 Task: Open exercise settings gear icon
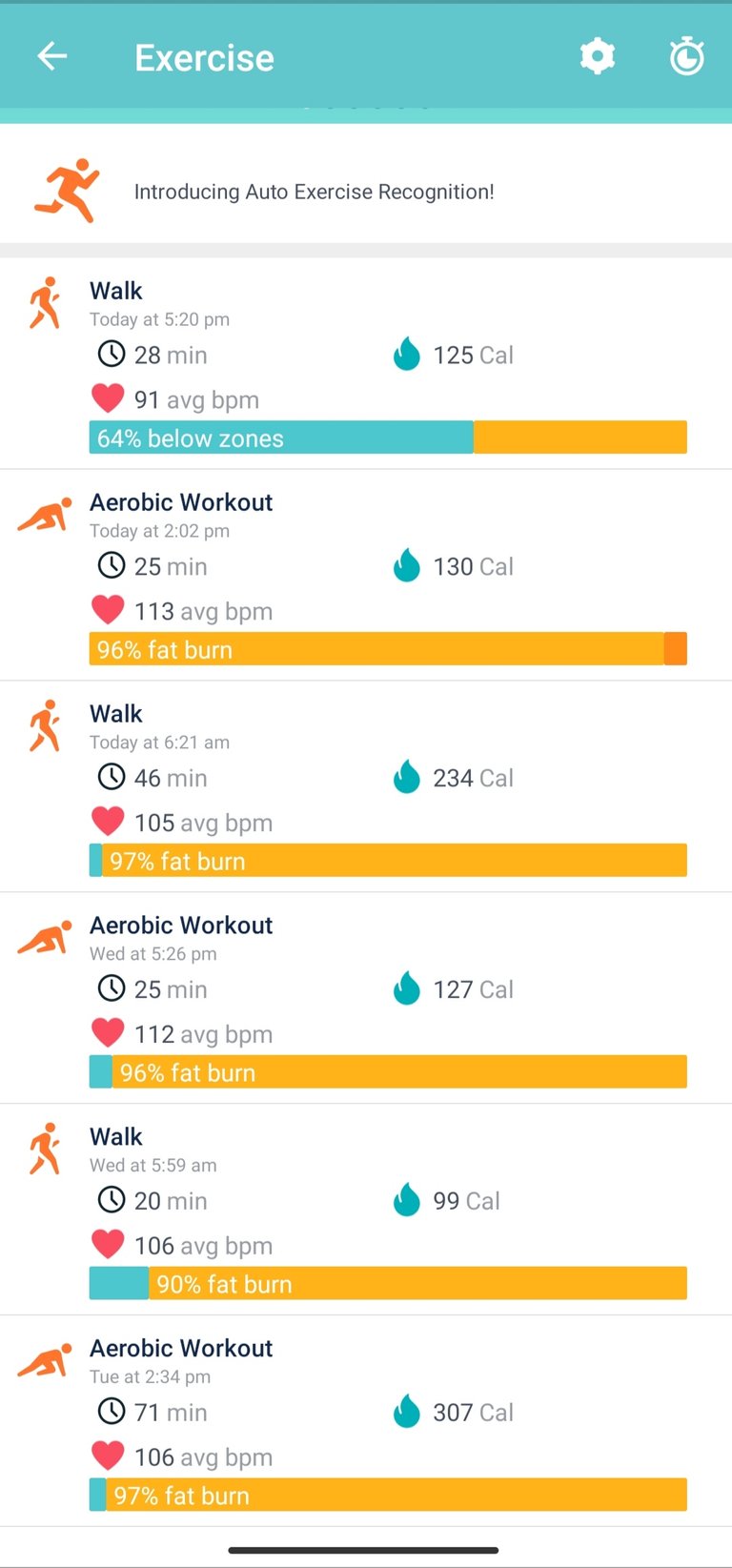(598, 57)
